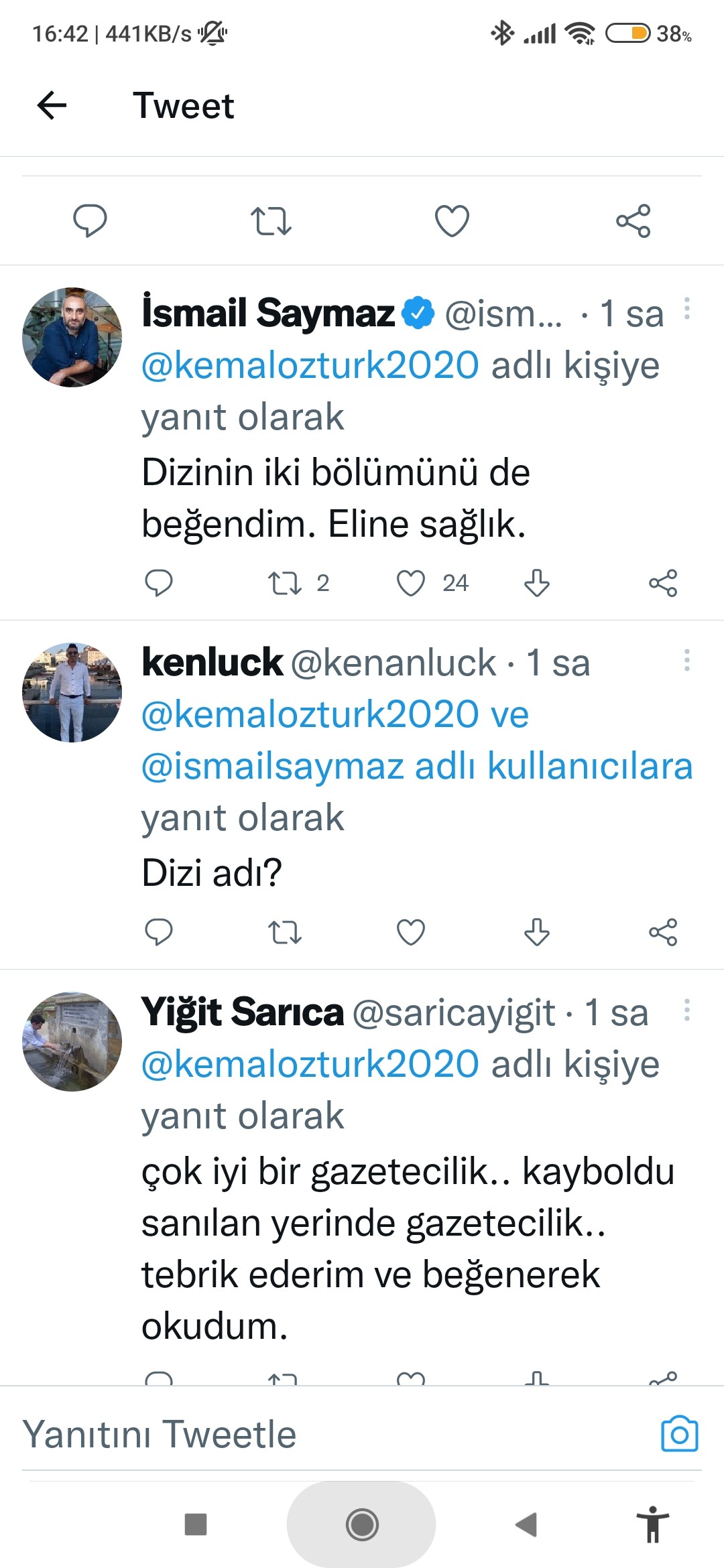
Task: Open kenluck's profile picture
Action: (72, 692)
